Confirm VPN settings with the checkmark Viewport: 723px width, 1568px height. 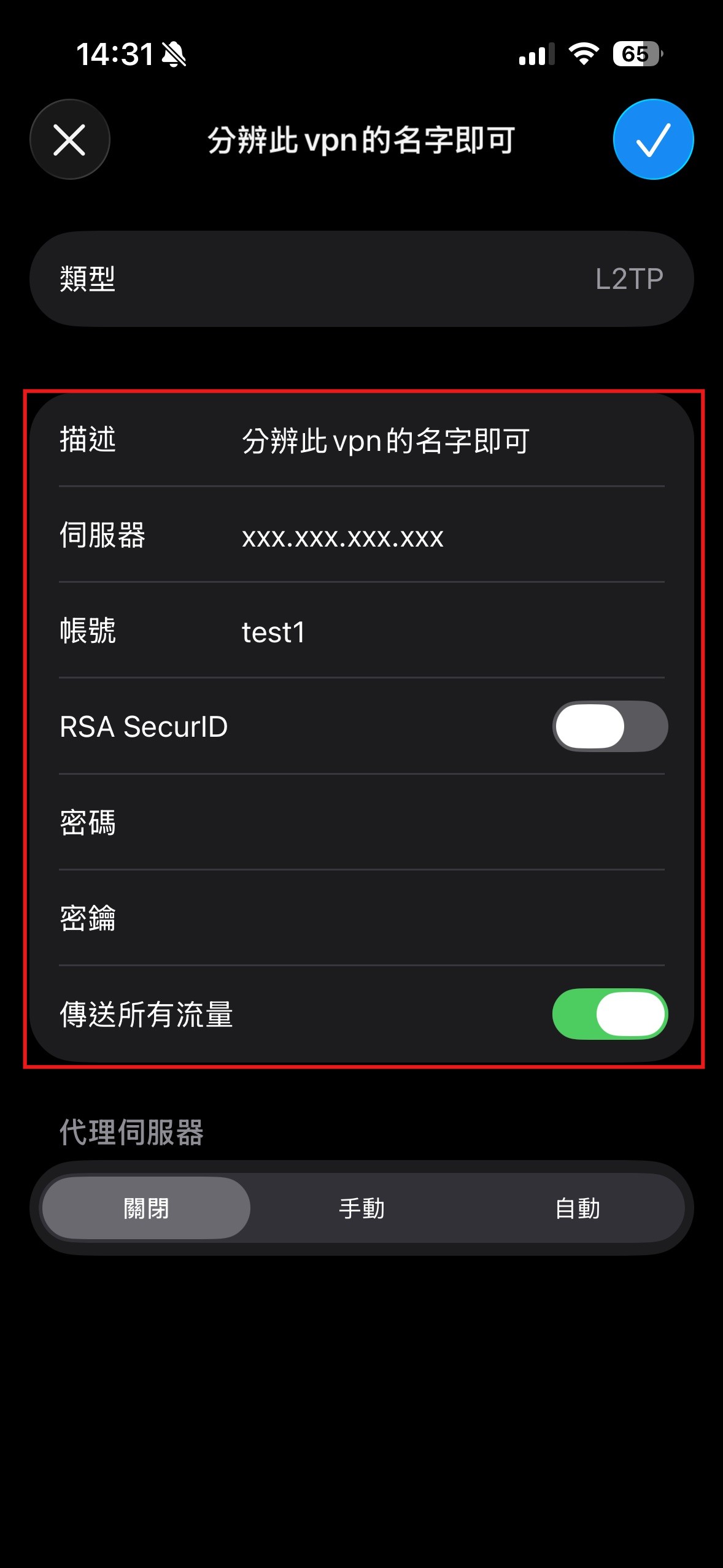click(653, 139)
